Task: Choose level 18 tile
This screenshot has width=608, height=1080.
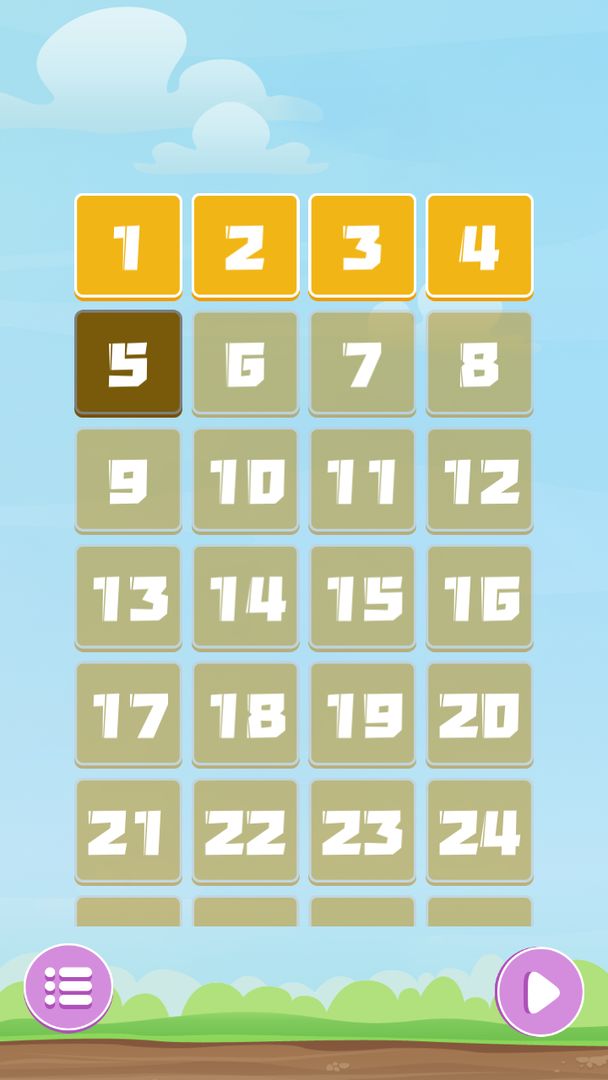Action: click(245, 714)
